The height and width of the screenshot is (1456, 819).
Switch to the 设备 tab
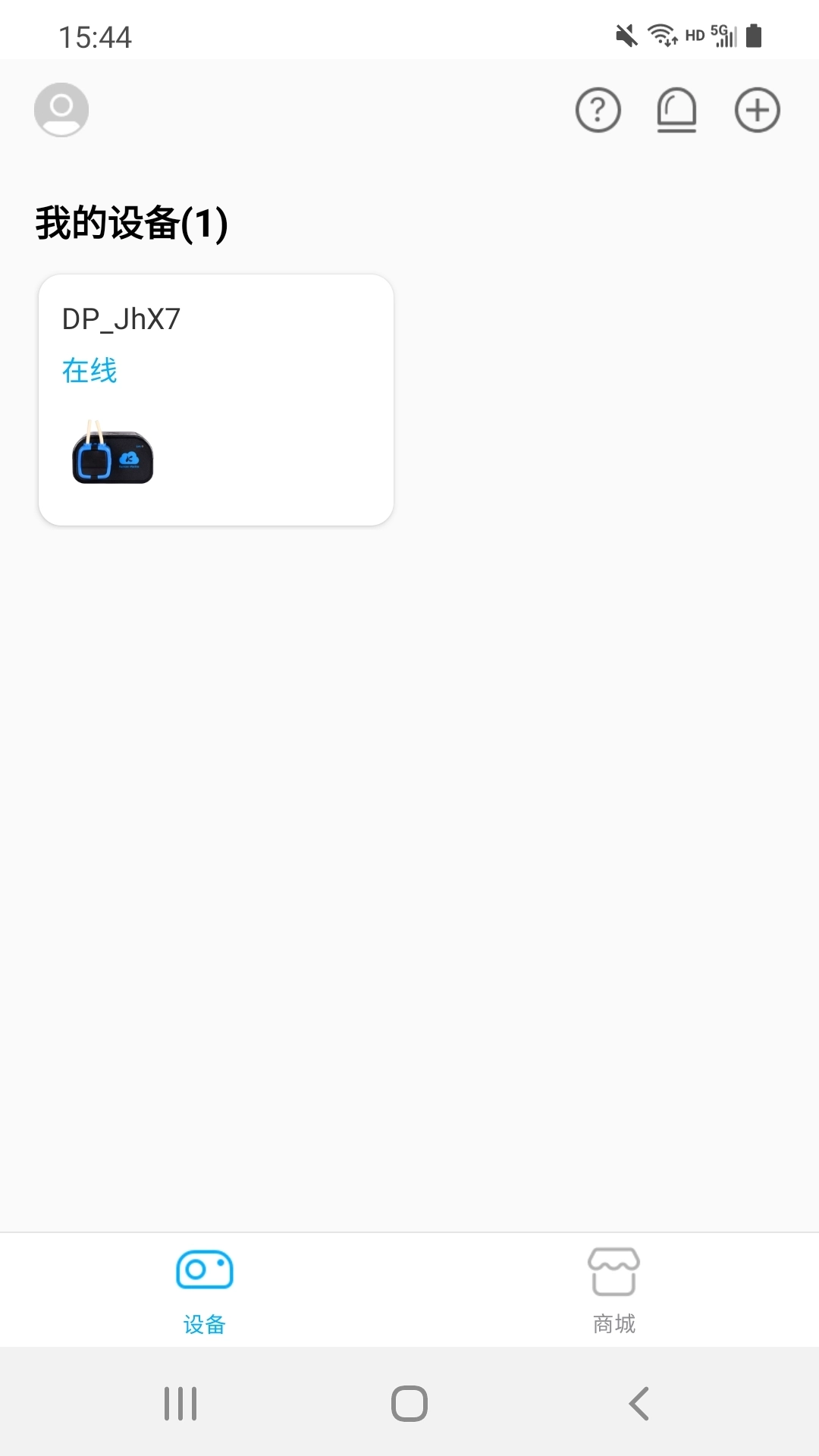(x=202, y=1323)
